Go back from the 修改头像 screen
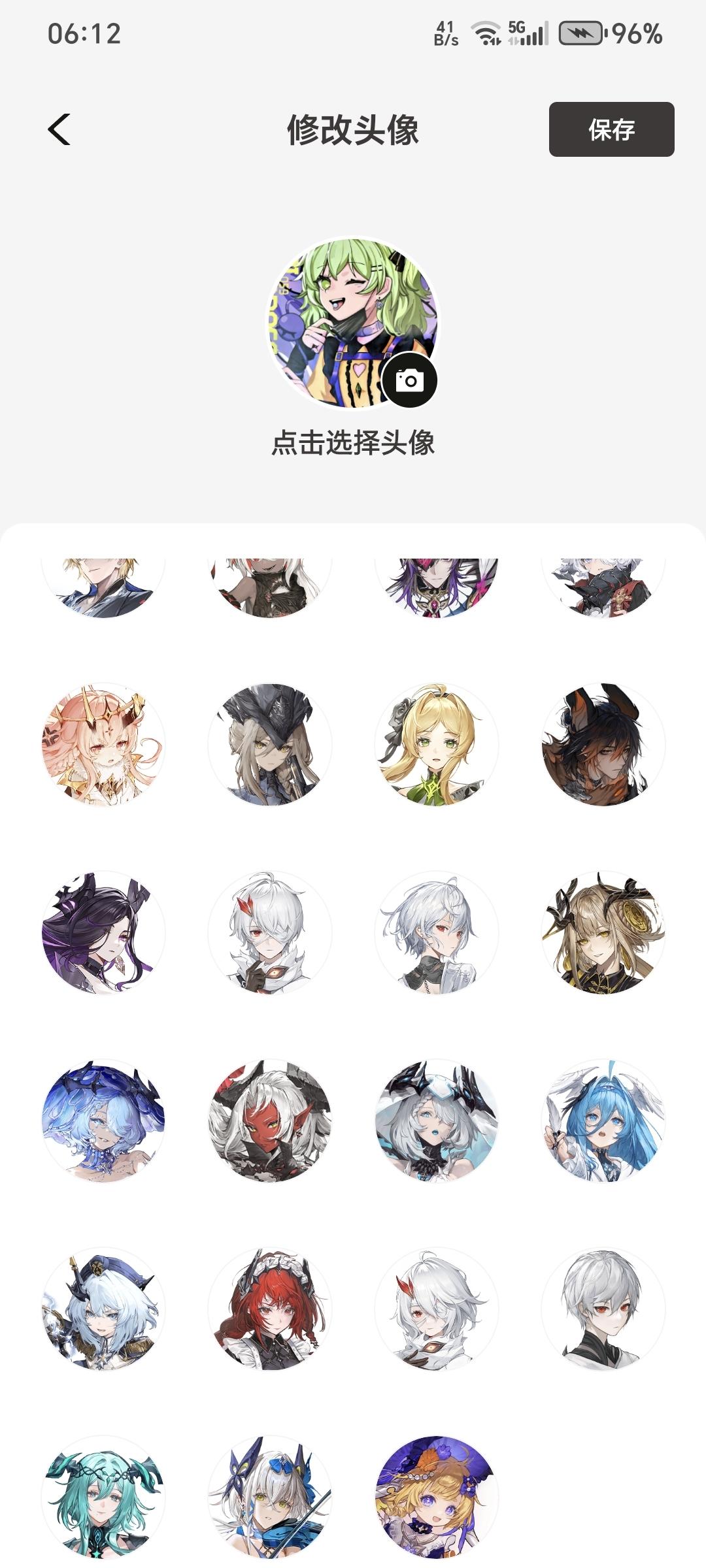This screenshot has height=1568, width=706. (x=59, y=129)
